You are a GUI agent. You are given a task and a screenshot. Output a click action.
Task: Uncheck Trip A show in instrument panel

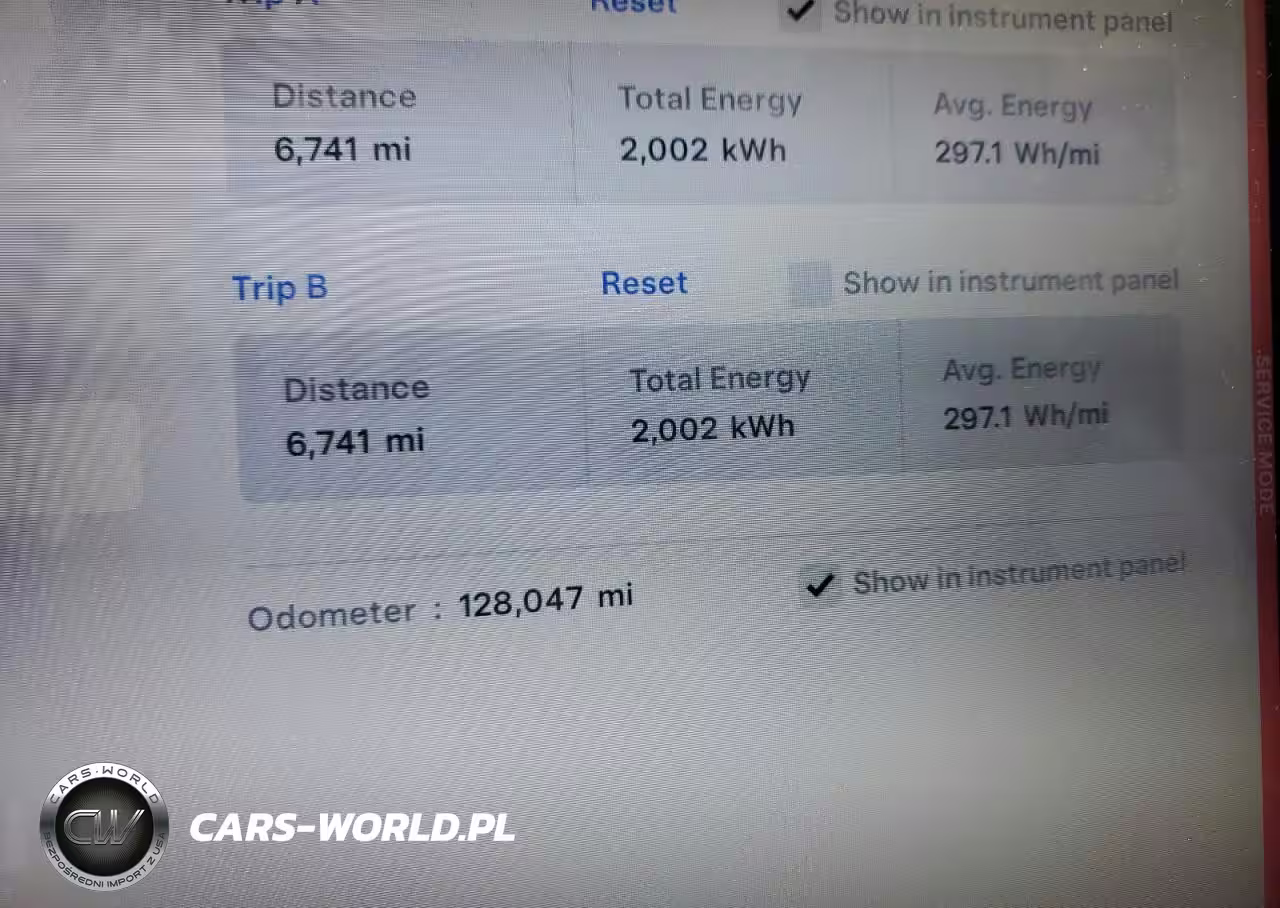click(800, 12)
